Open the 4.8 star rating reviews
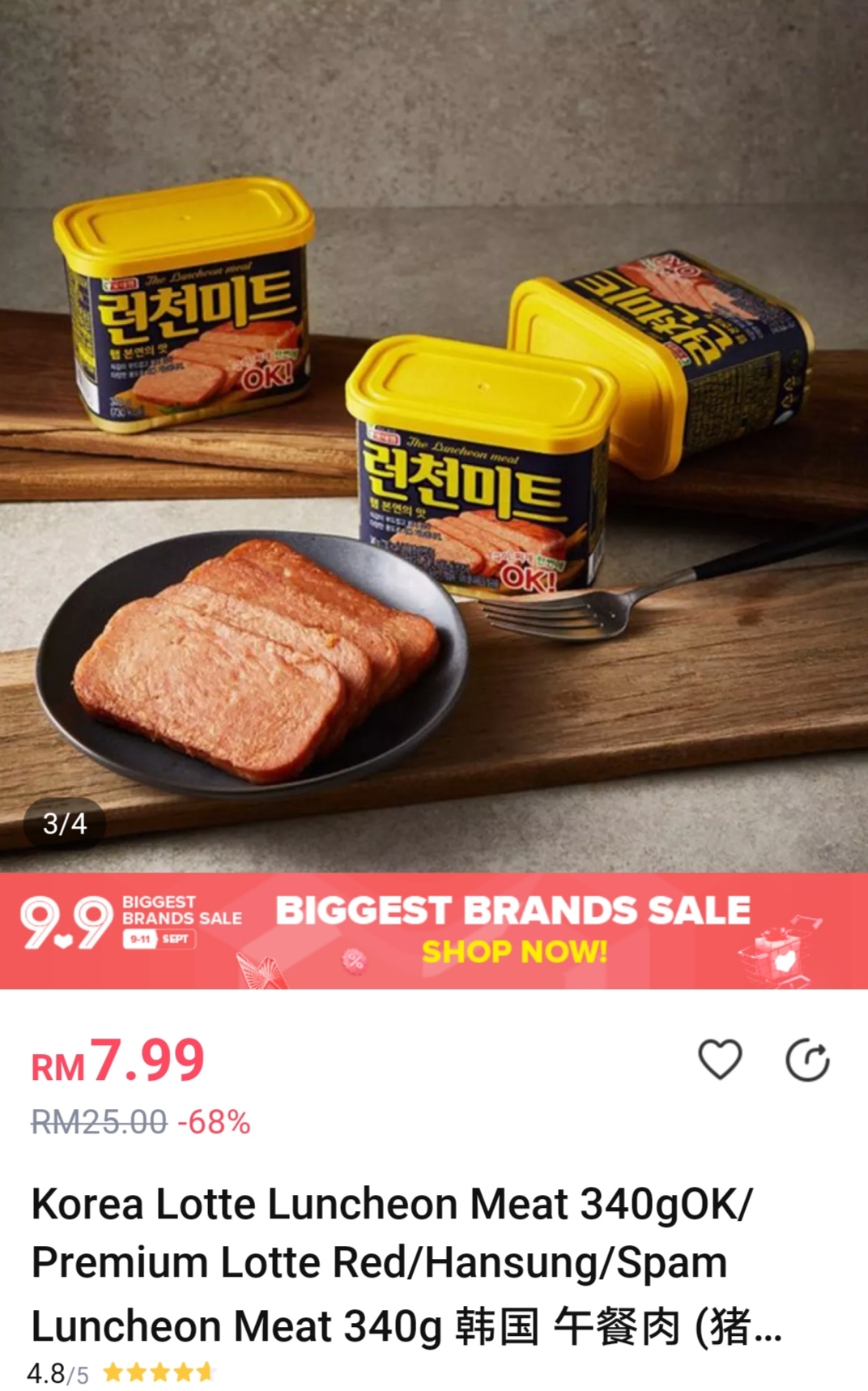 121,1372
